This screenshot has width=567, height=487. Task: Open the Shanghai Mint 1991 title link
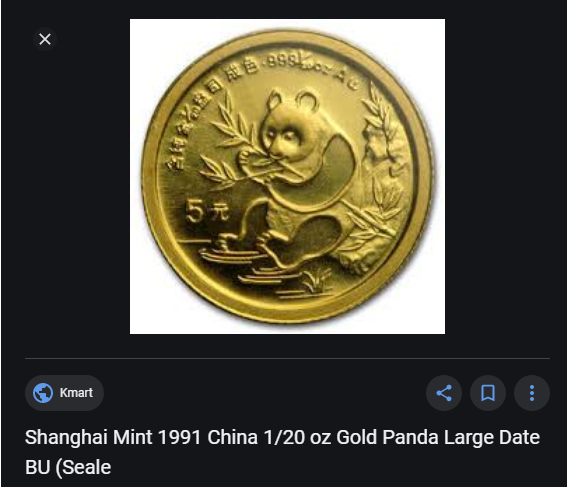point(282,452)
